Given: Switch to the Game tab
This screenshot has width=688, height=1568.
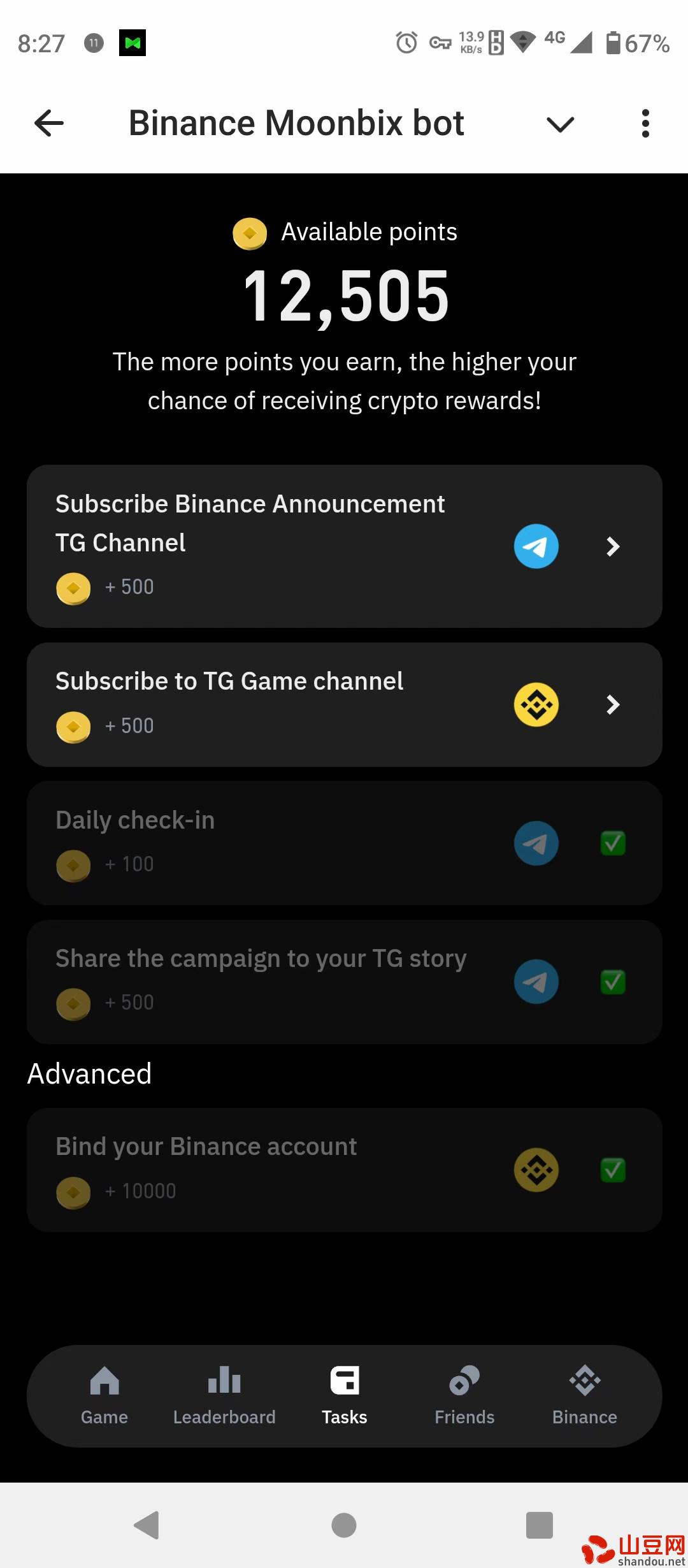Looking at the screenshot, I should coord(104,1396).
